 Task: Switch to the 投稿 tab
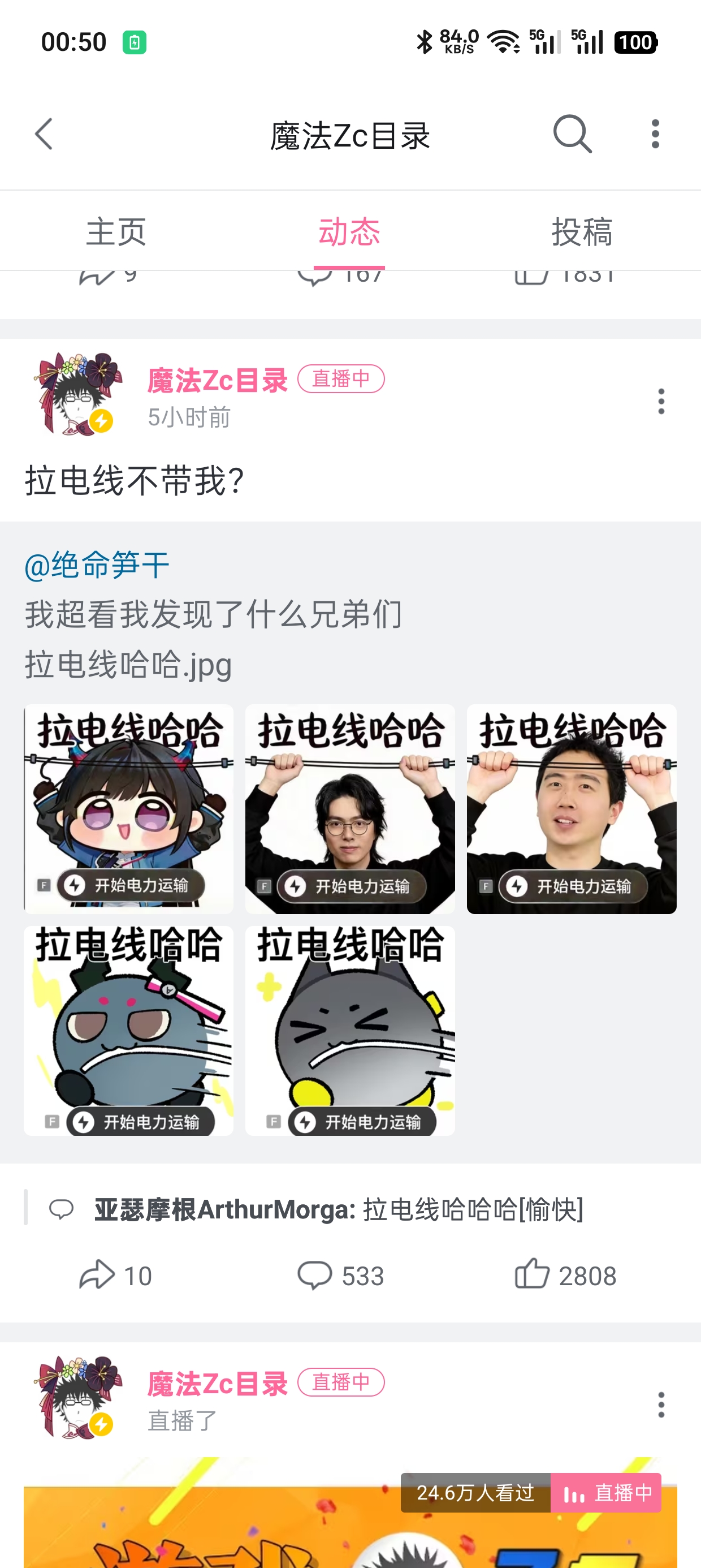[582, 232]
